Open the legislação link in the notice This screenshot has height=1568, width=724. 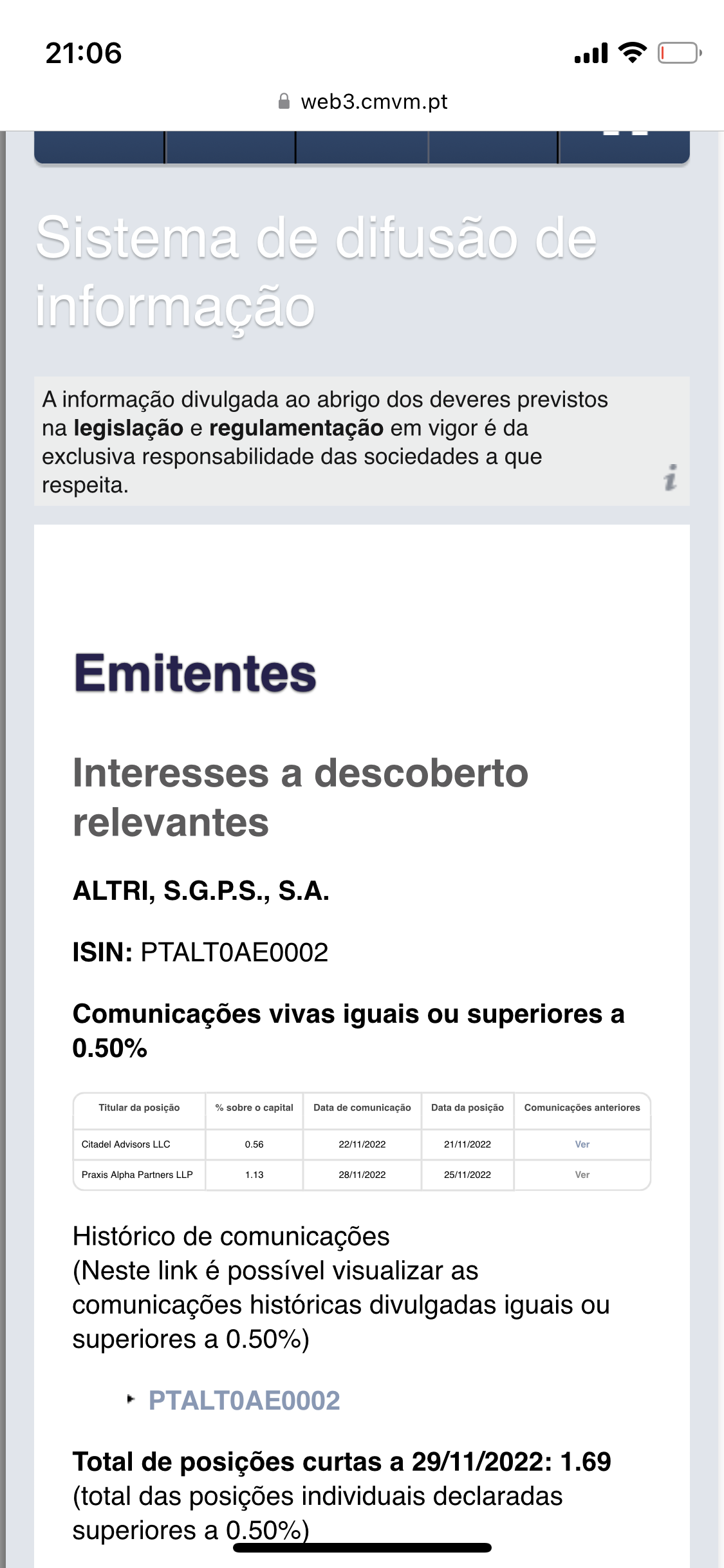[x=129, y=428]
